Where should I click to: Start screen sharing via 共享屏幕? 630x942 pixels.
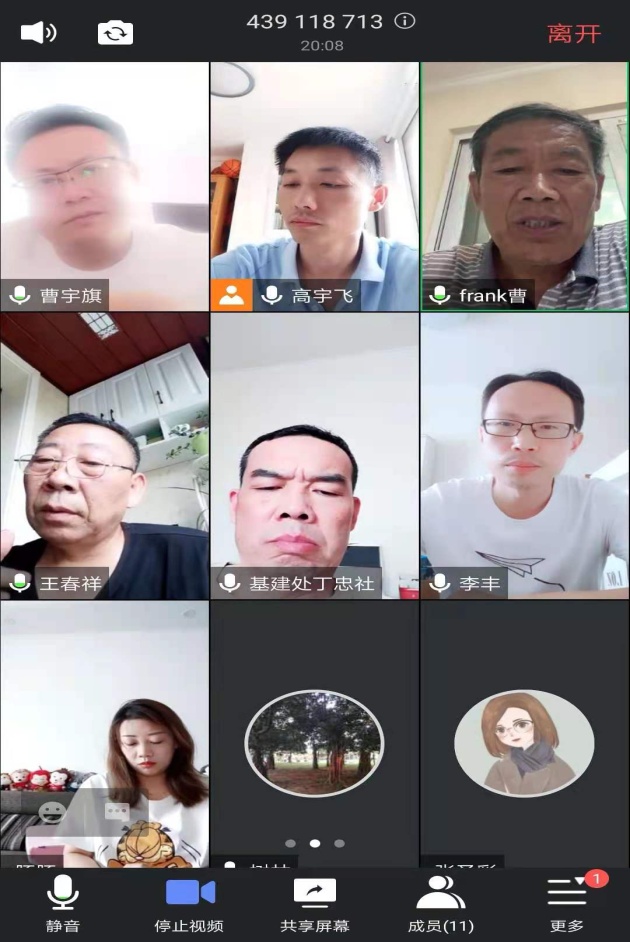(x=314, y=903)
